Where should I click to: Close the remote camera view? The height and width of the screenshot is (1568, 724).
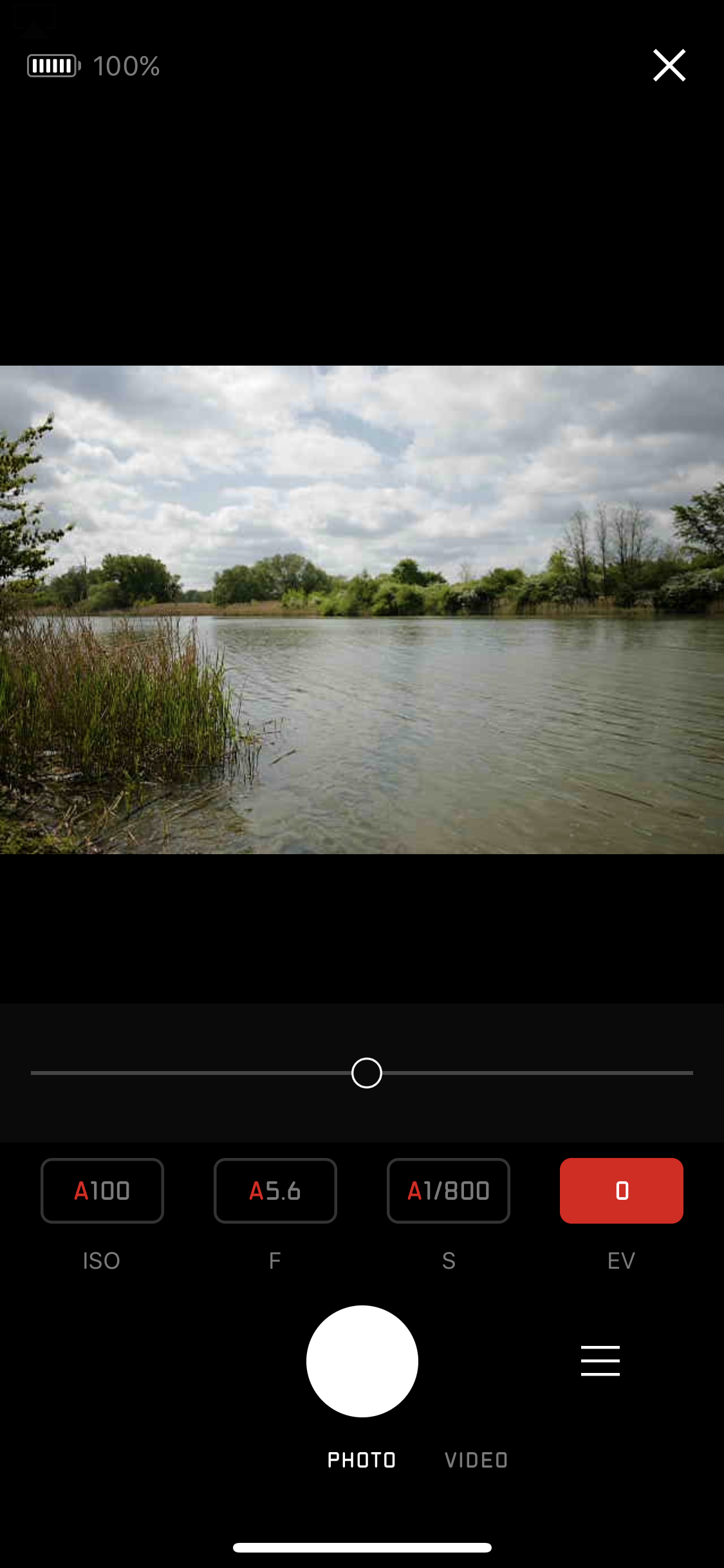click(x=669, y=65)
